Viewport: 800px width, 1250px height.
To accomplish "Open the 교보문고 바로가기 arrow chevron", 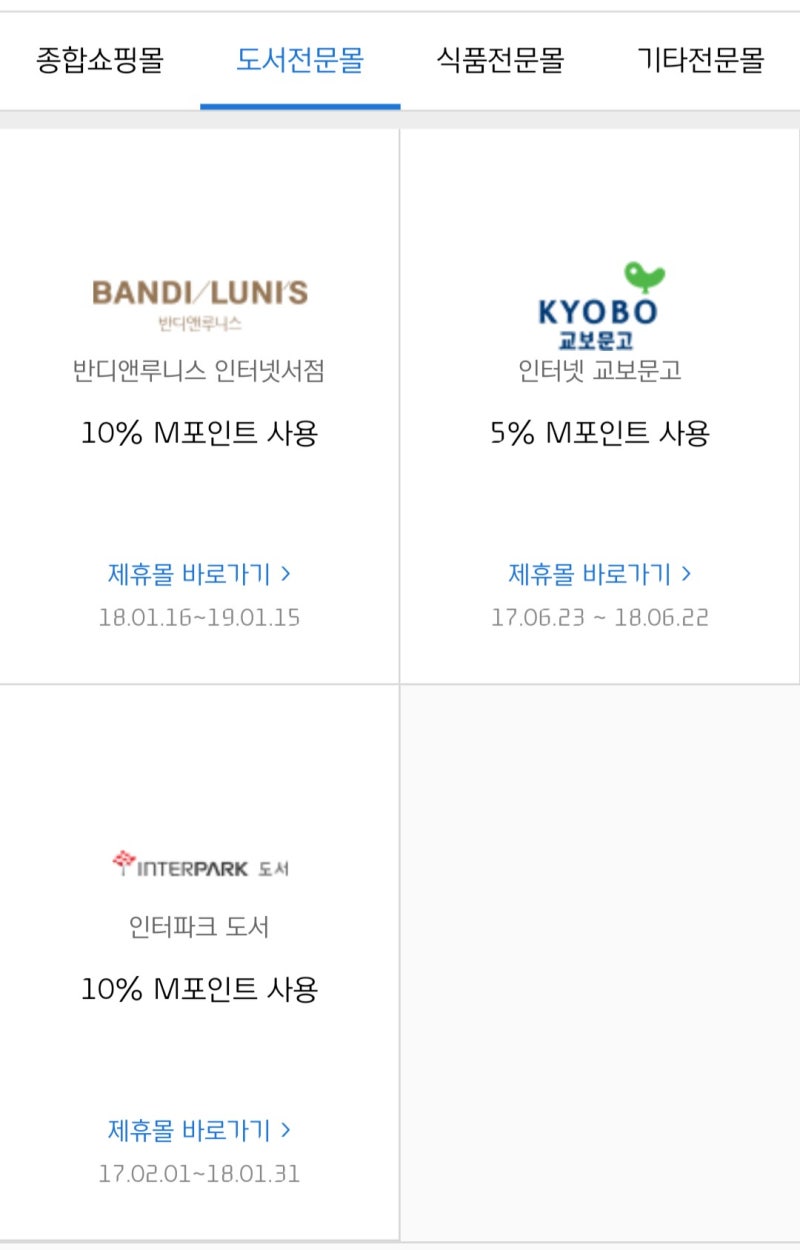I will (x=686, y=572).
